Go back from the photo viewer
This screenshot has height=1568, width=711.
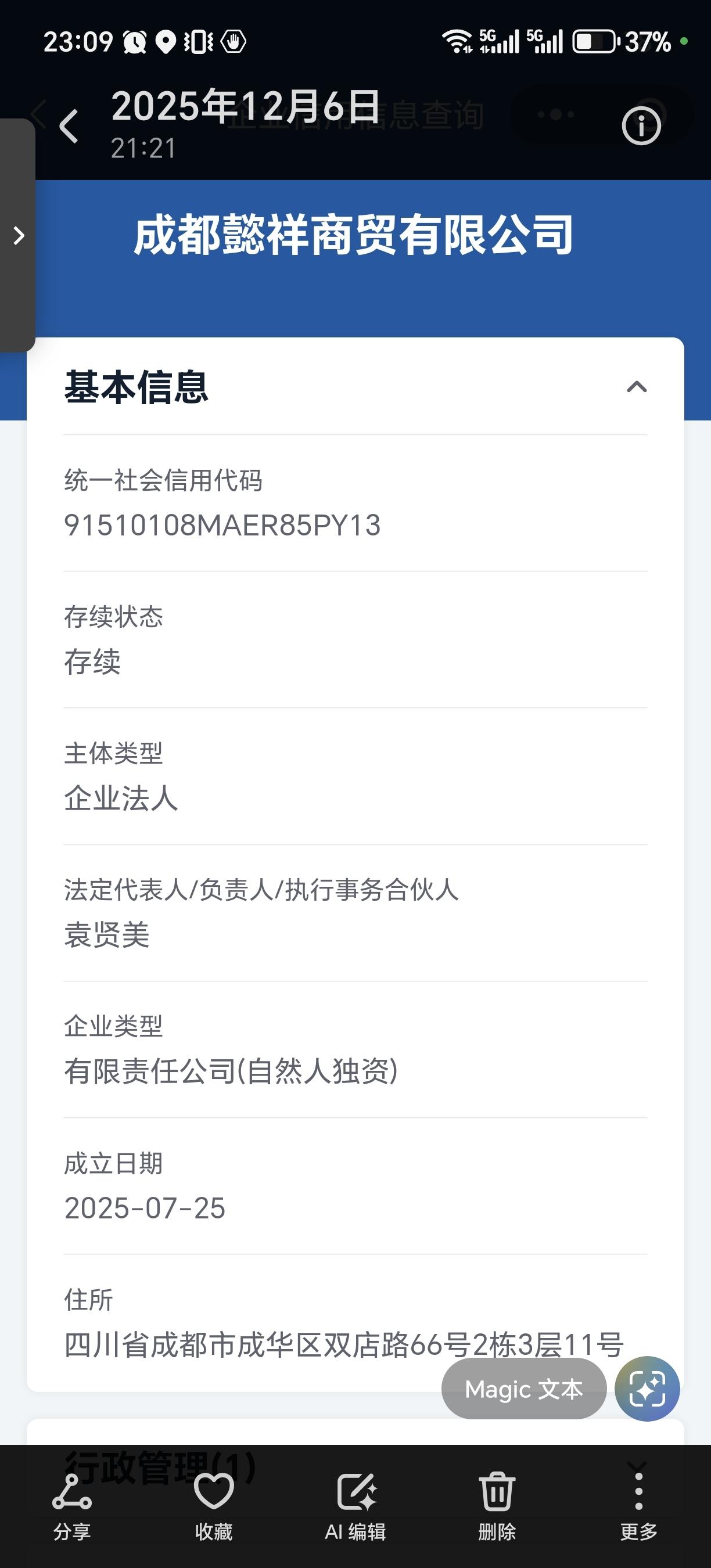(x=69, y=126)
